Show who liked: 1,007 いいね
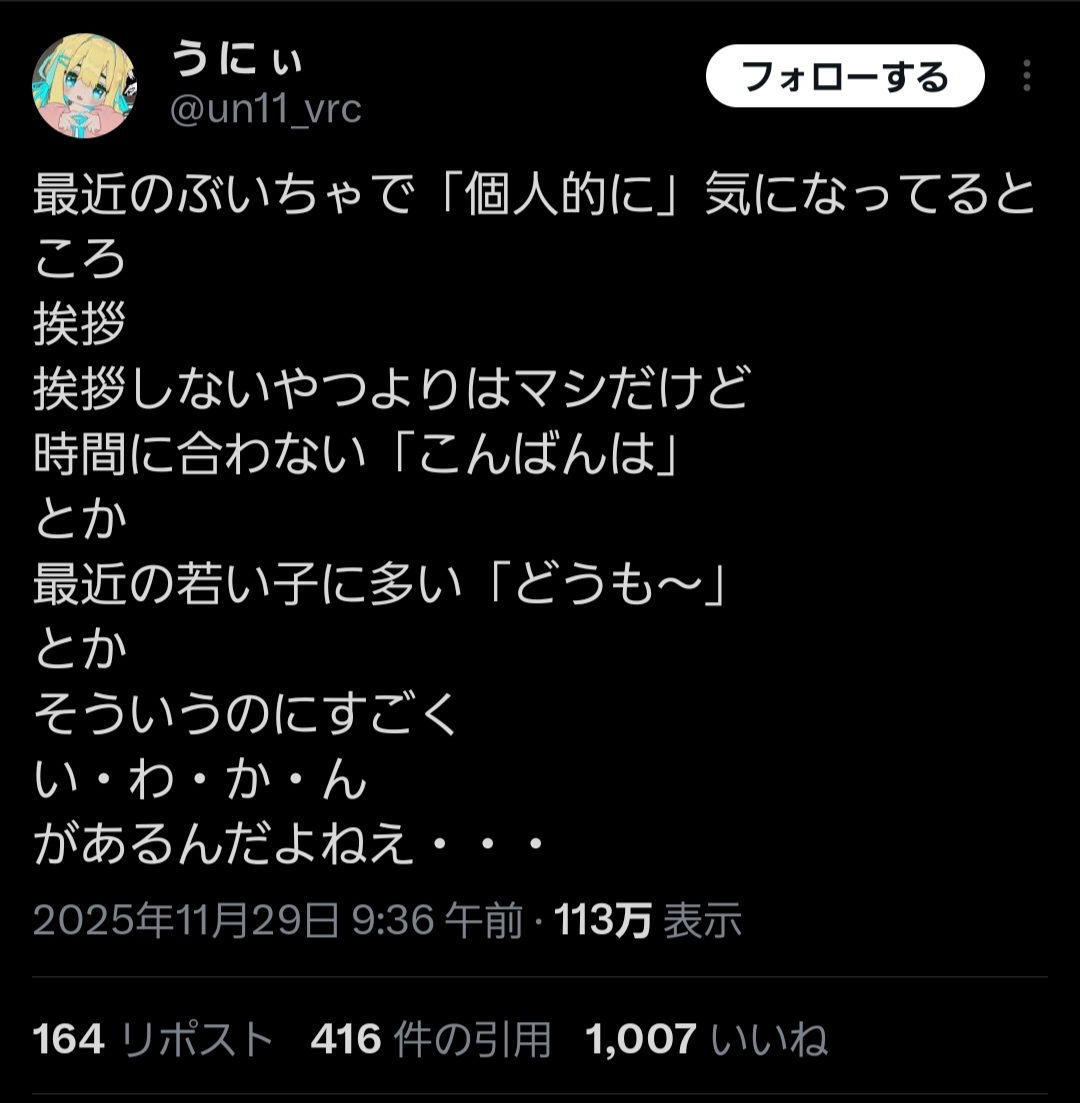 tap(706, 1040)
